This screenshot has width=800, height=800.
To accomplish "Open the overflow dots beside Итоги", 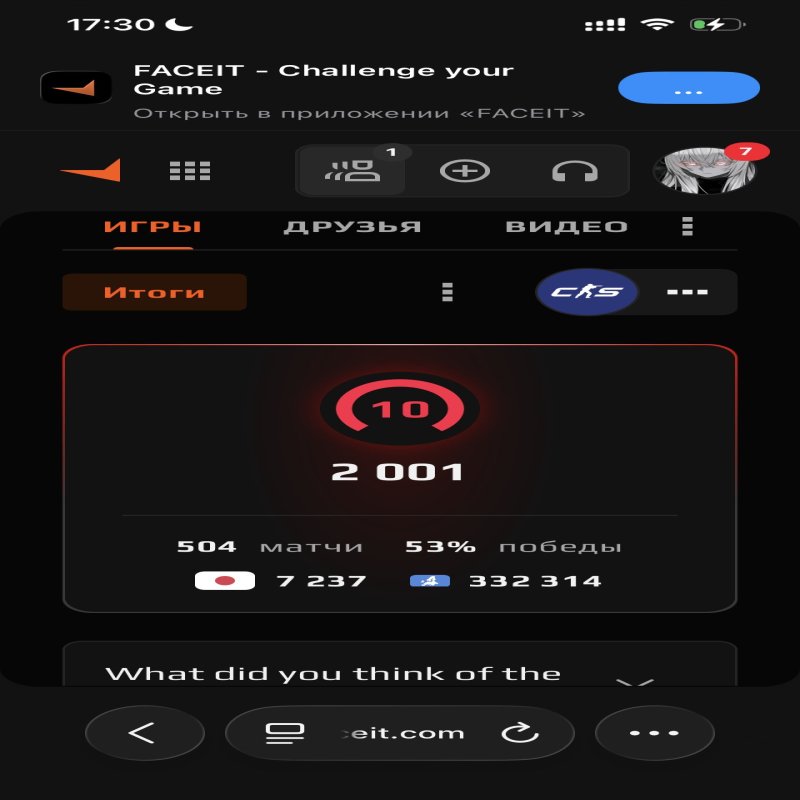I will click(447, 292).
